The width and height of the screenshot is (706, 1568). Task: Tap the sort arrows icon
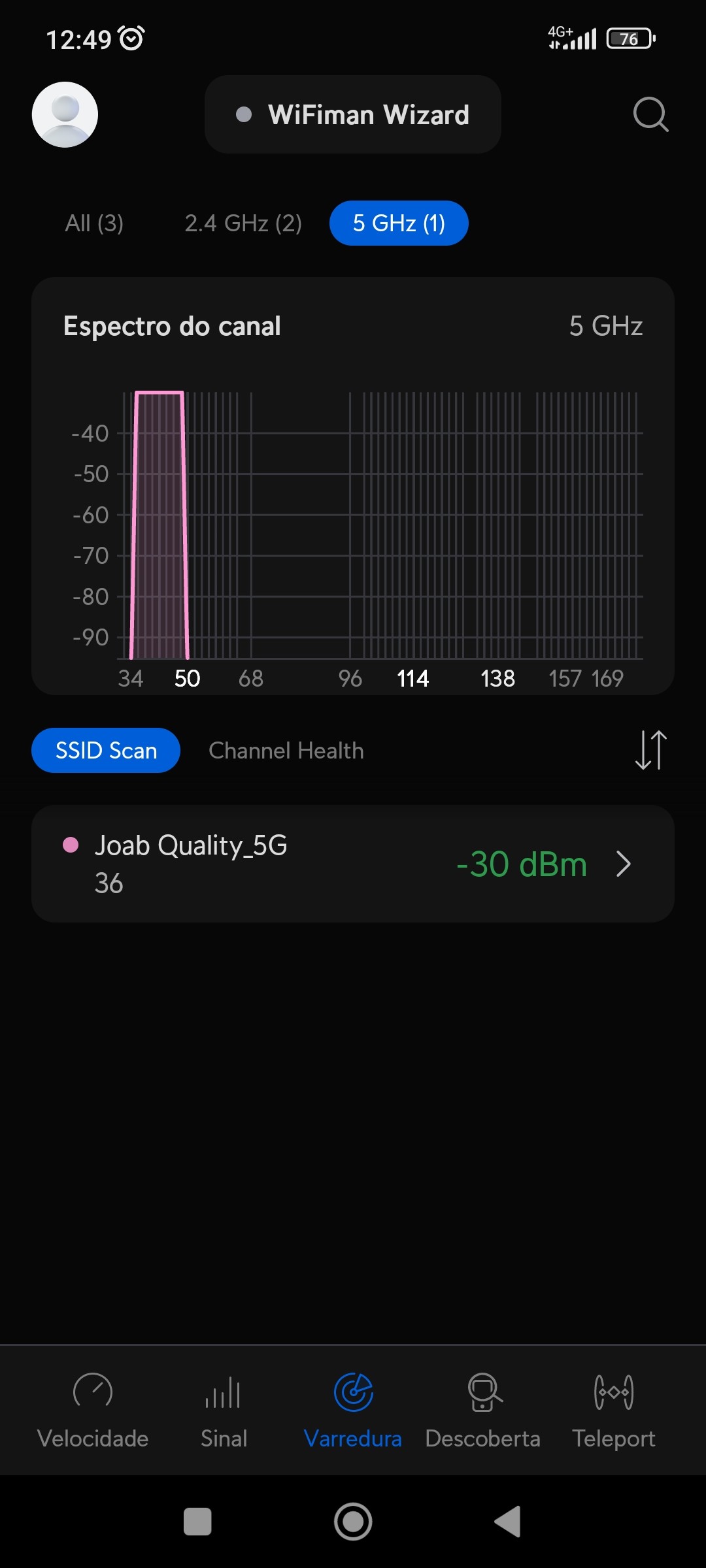click(x=650, y=750)
